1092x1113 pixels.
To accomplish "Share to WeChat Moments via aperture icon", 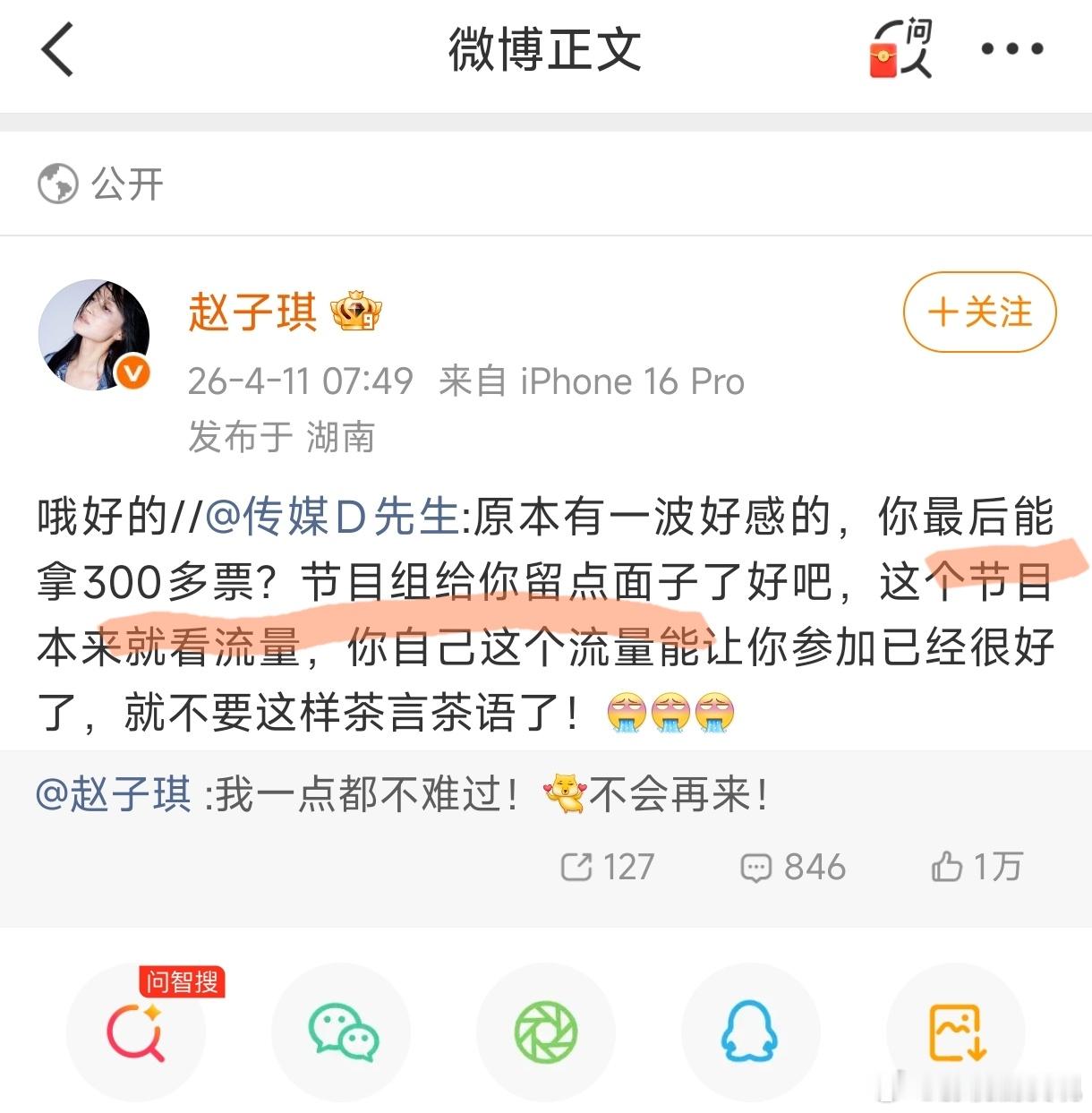I will 546,1032.
